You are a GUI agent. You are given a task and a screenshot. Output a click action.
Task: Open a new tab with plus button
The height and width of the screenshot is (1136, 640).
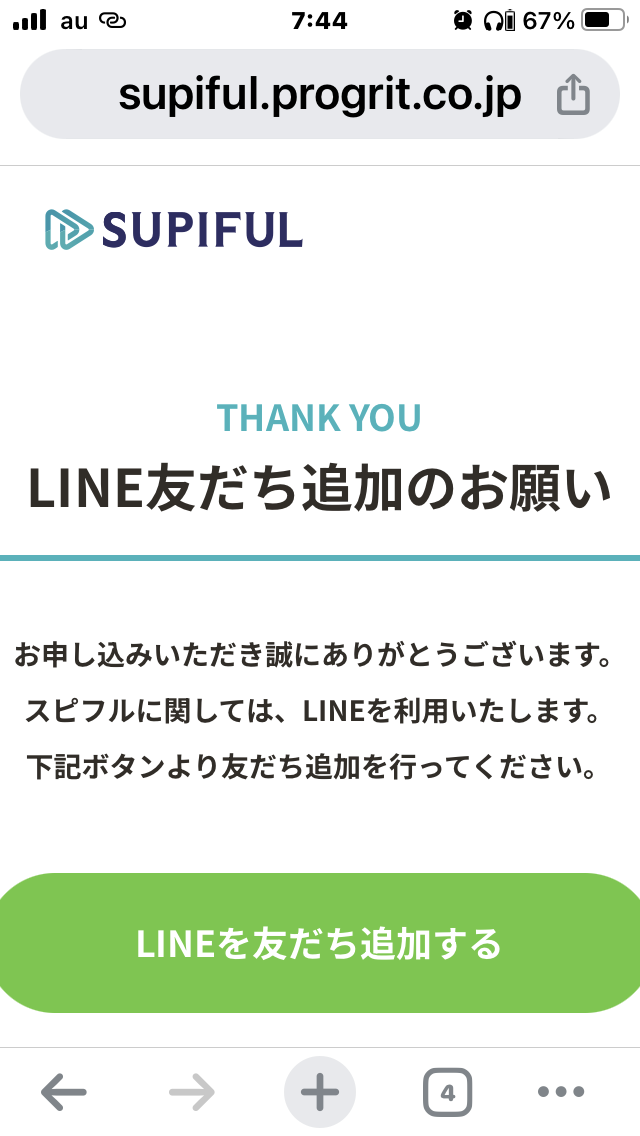click(x=320, y=1092)
